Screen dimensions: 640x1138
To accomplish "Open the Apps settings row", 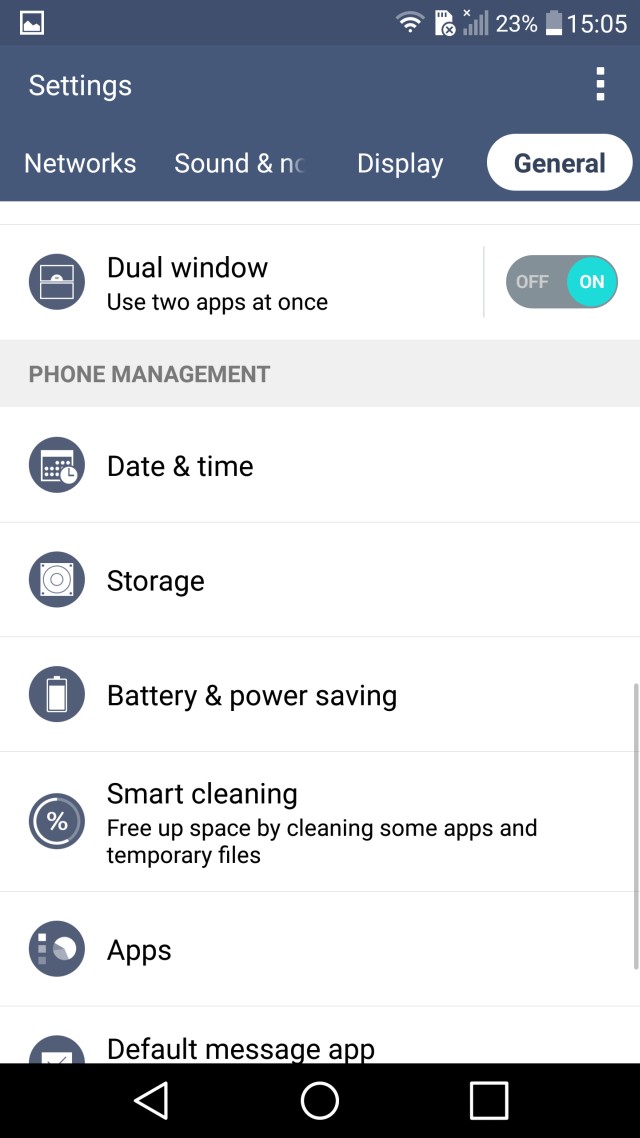I will (x=320, y=949).
